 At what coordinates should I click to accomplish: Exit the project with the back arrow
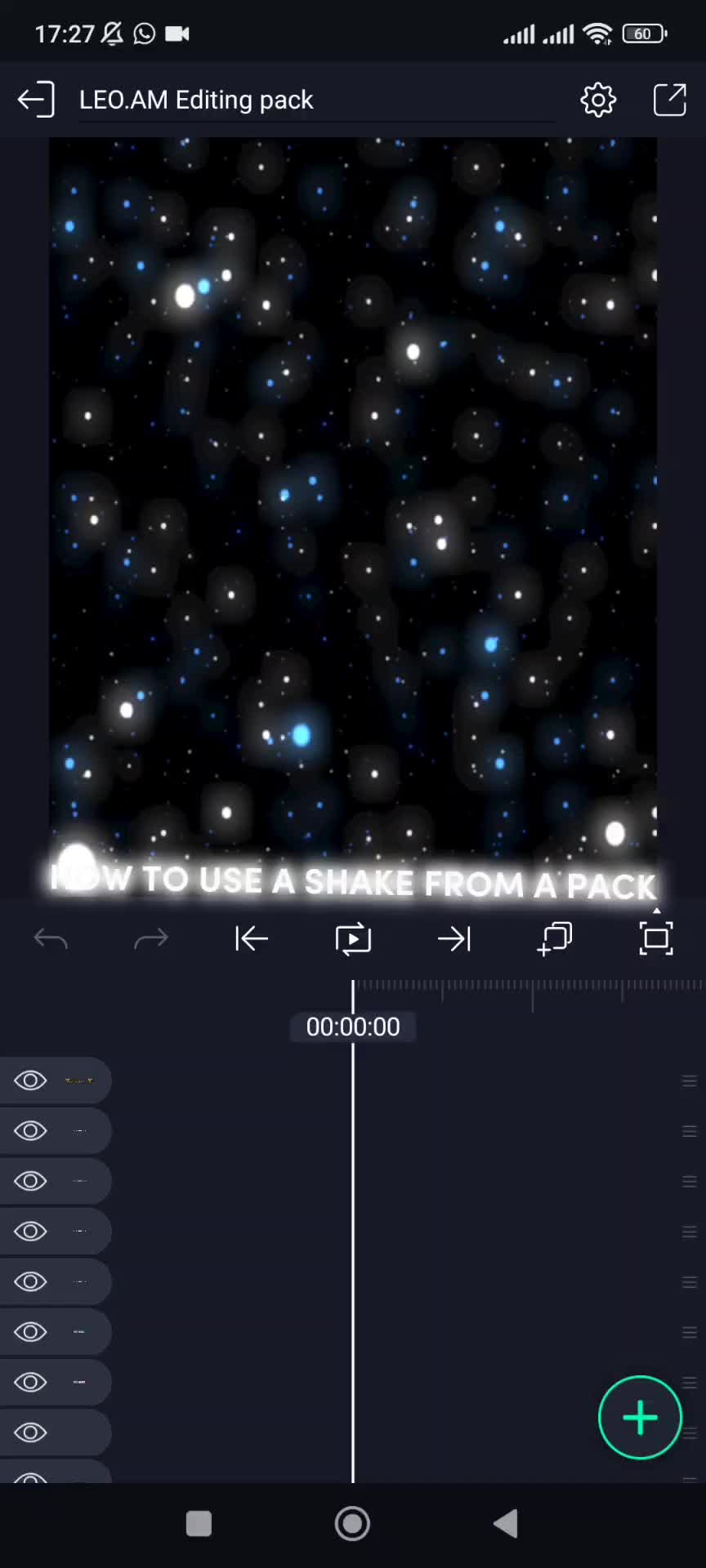tap(36, 100)
